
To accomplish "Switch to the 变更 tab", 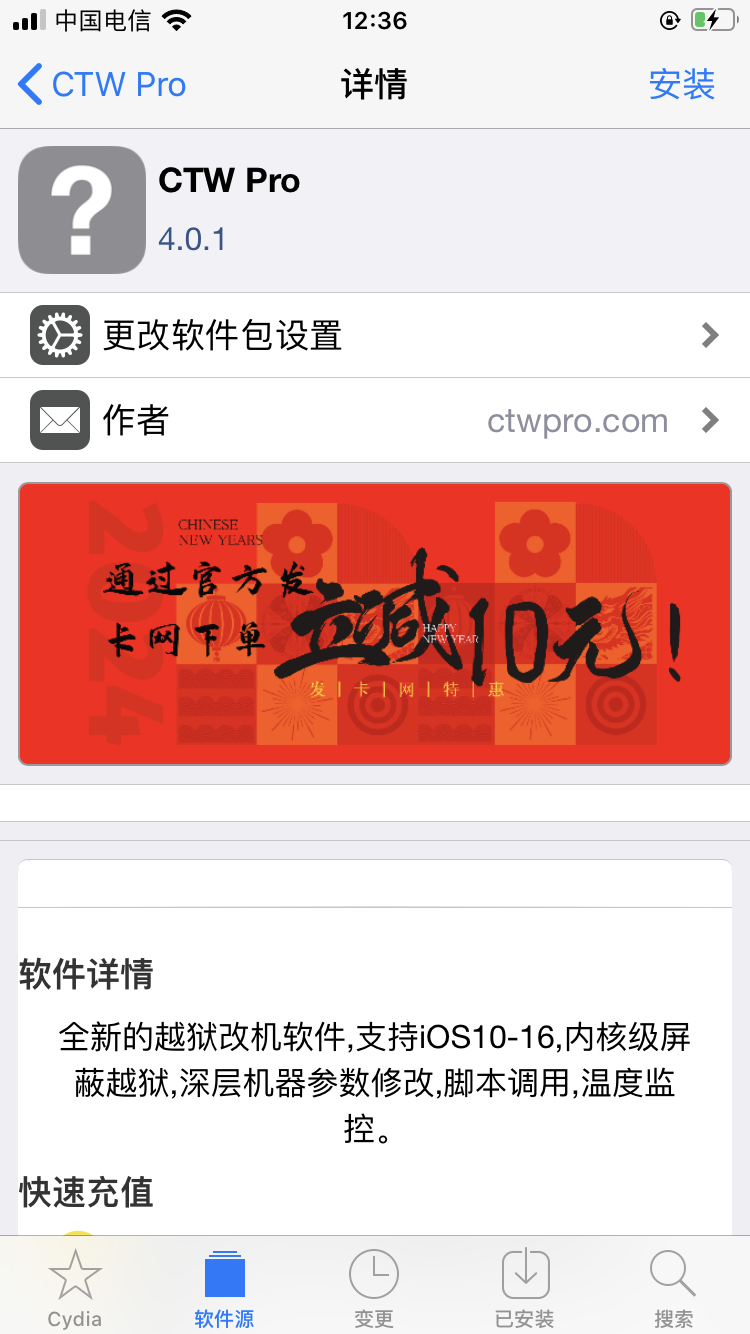I will (374, 1287).
